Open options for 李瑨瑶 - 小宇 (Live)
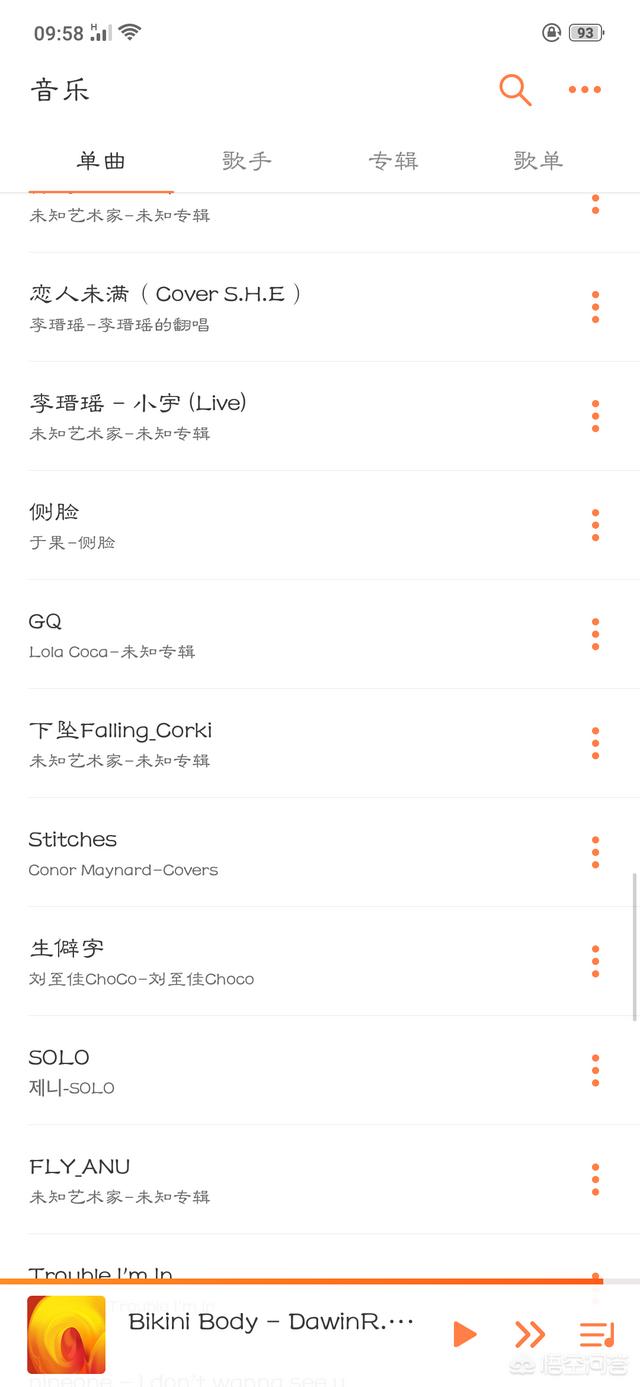 tap(595, 416)
